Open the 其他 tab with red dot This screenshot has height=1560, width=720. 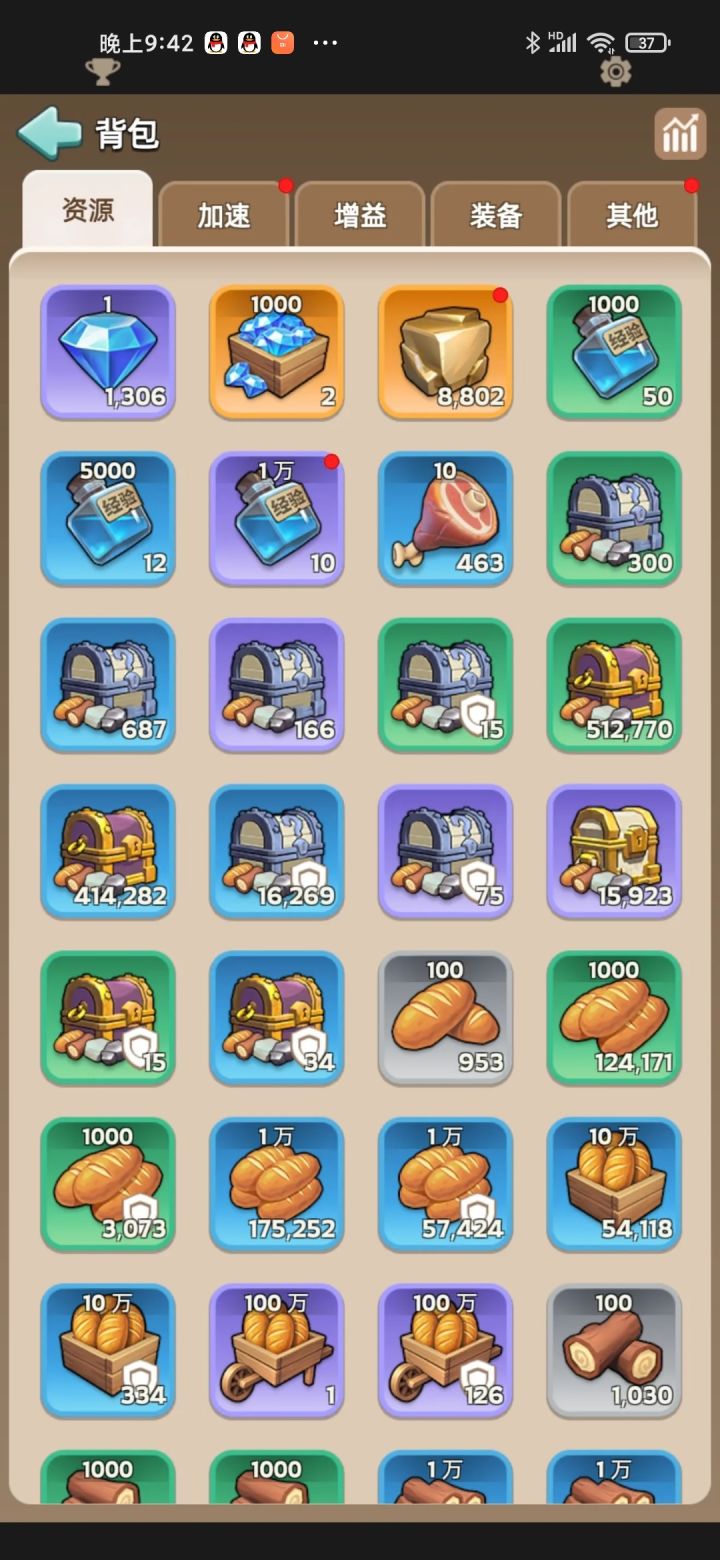click(x=633, y=214)
